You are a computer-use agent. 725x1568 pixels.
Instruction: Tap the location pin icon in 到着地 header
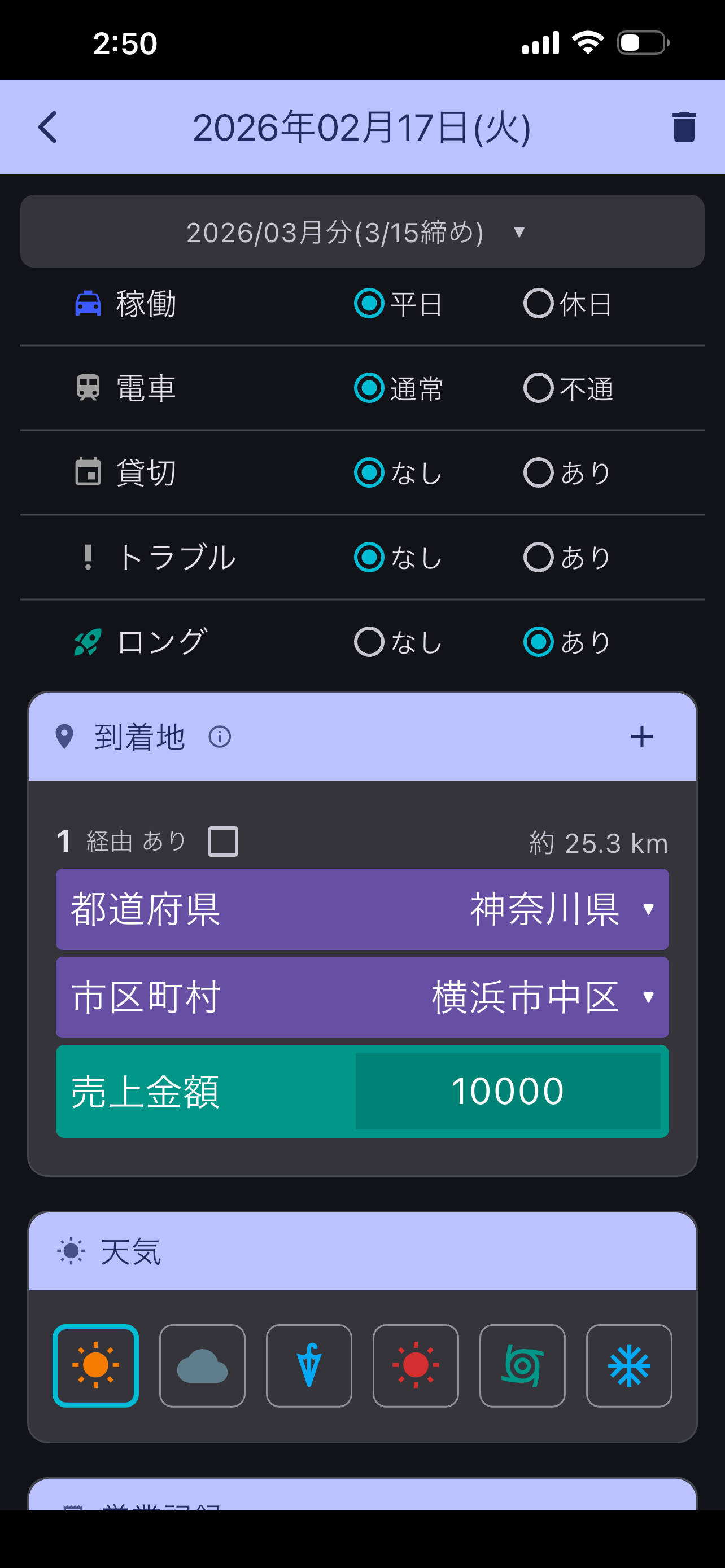pos(64,736)
